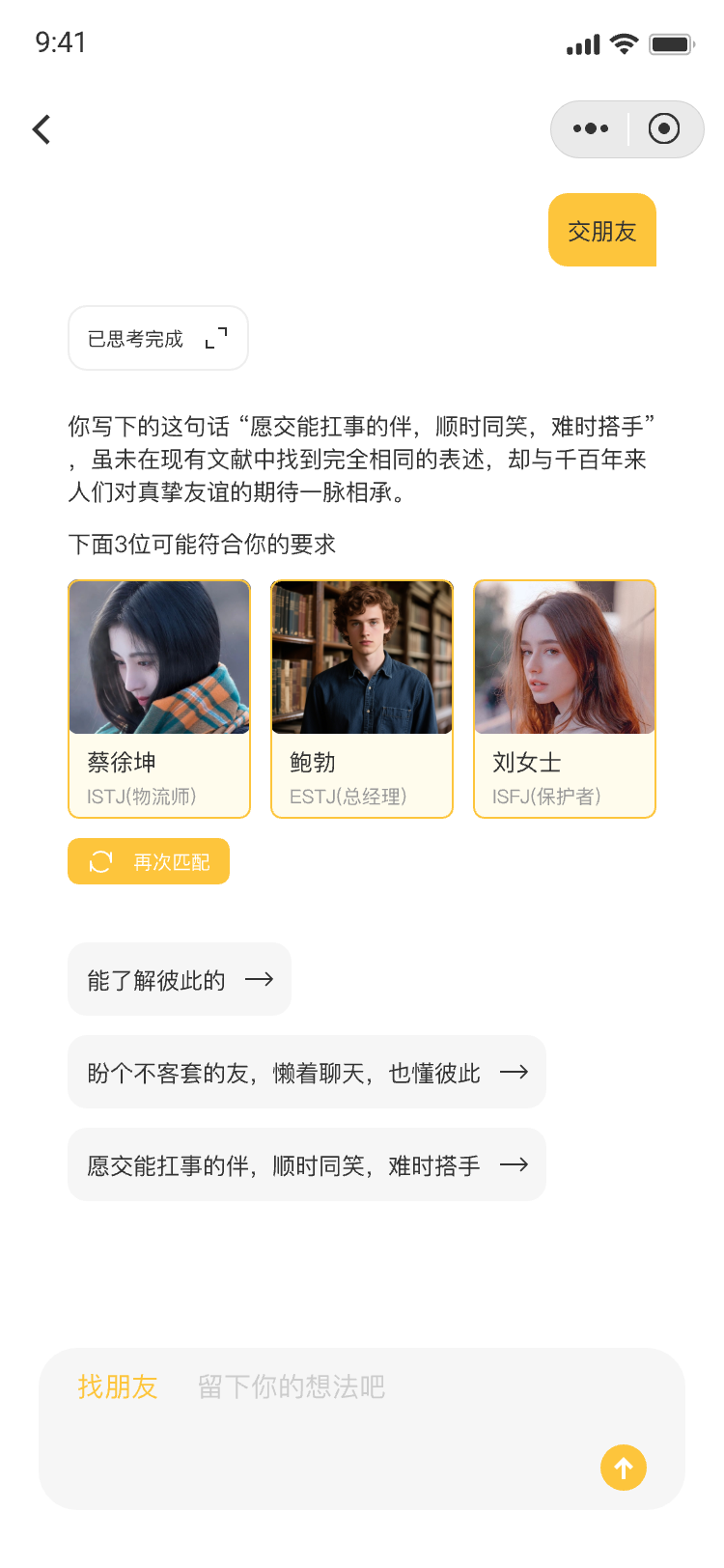Tap the arrow on the 能了解彼此的 chip
724x1568 pixels.
(259, 978)
